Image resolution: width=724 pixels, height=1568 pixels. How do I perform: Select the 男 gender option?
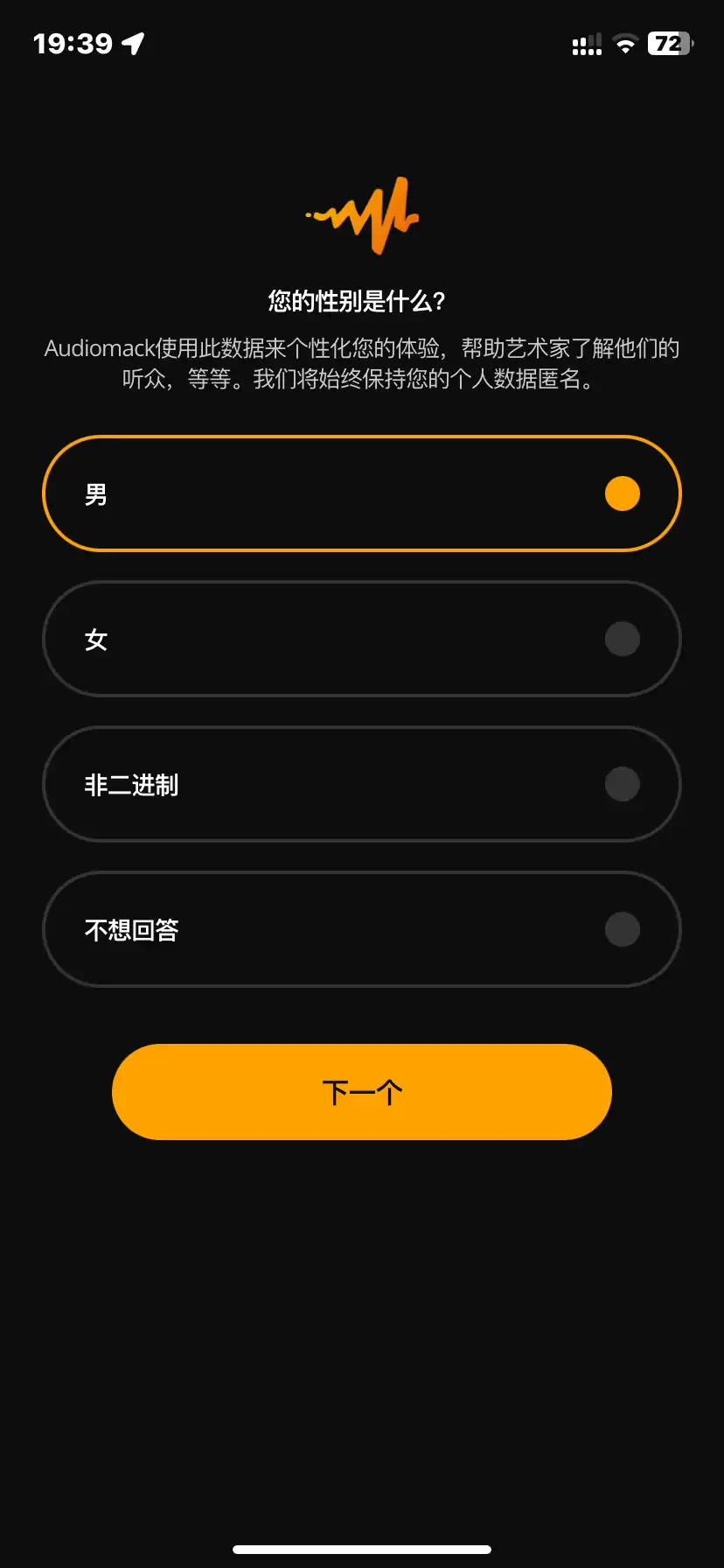(361, 493)
